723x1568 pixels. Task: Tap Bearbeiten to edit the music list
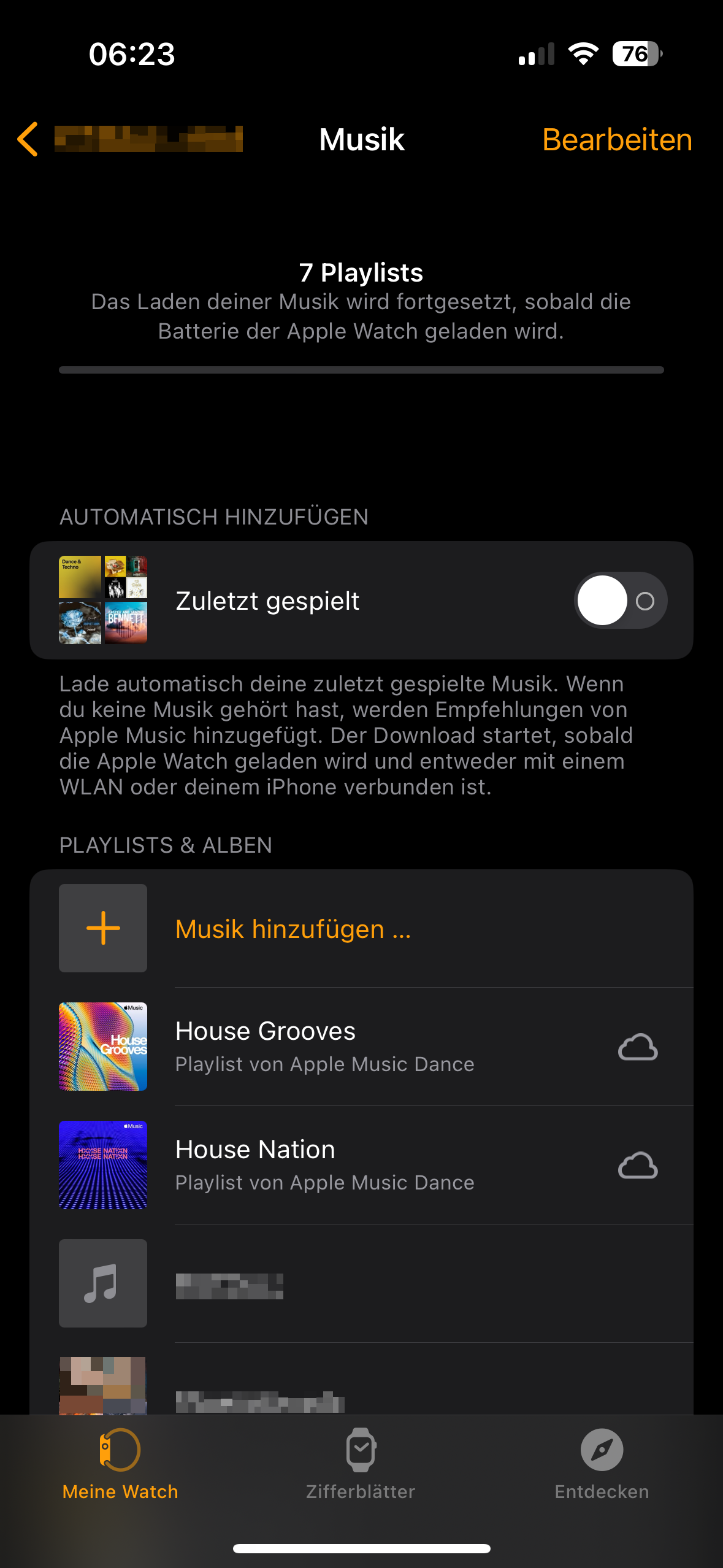coord(617,140)
